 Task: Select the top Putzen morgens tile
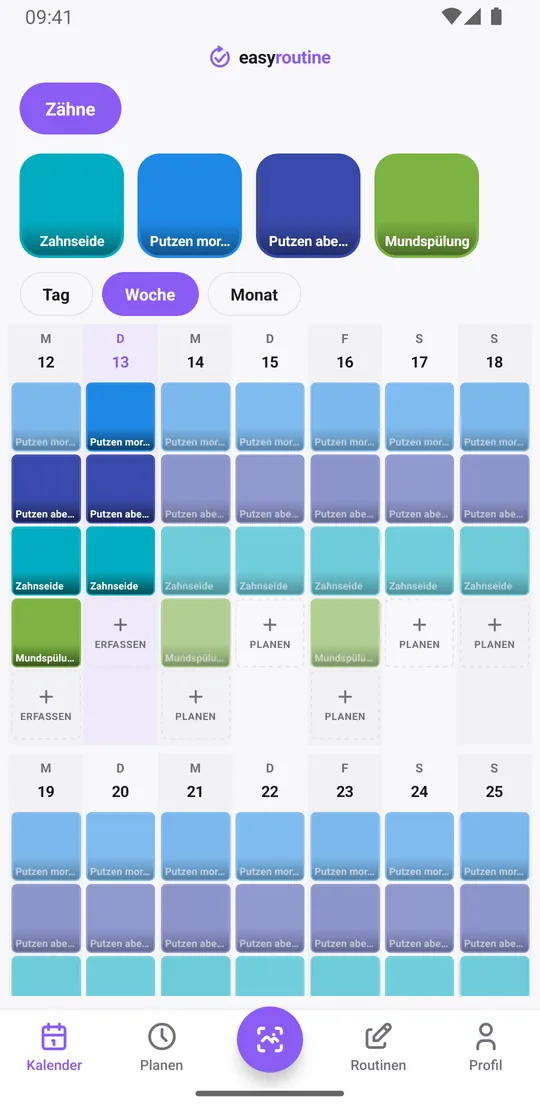[190, 205]
